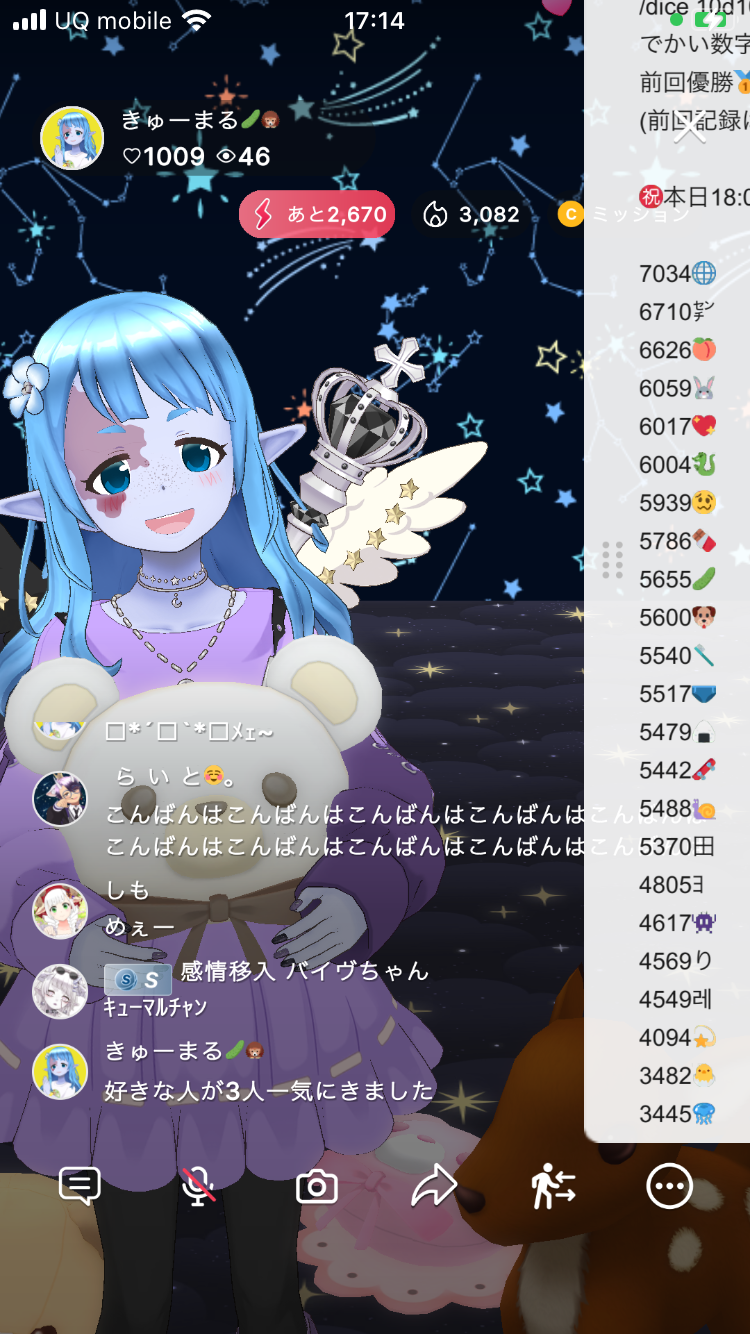View らいと commenter's avatar

click(60, 798)
